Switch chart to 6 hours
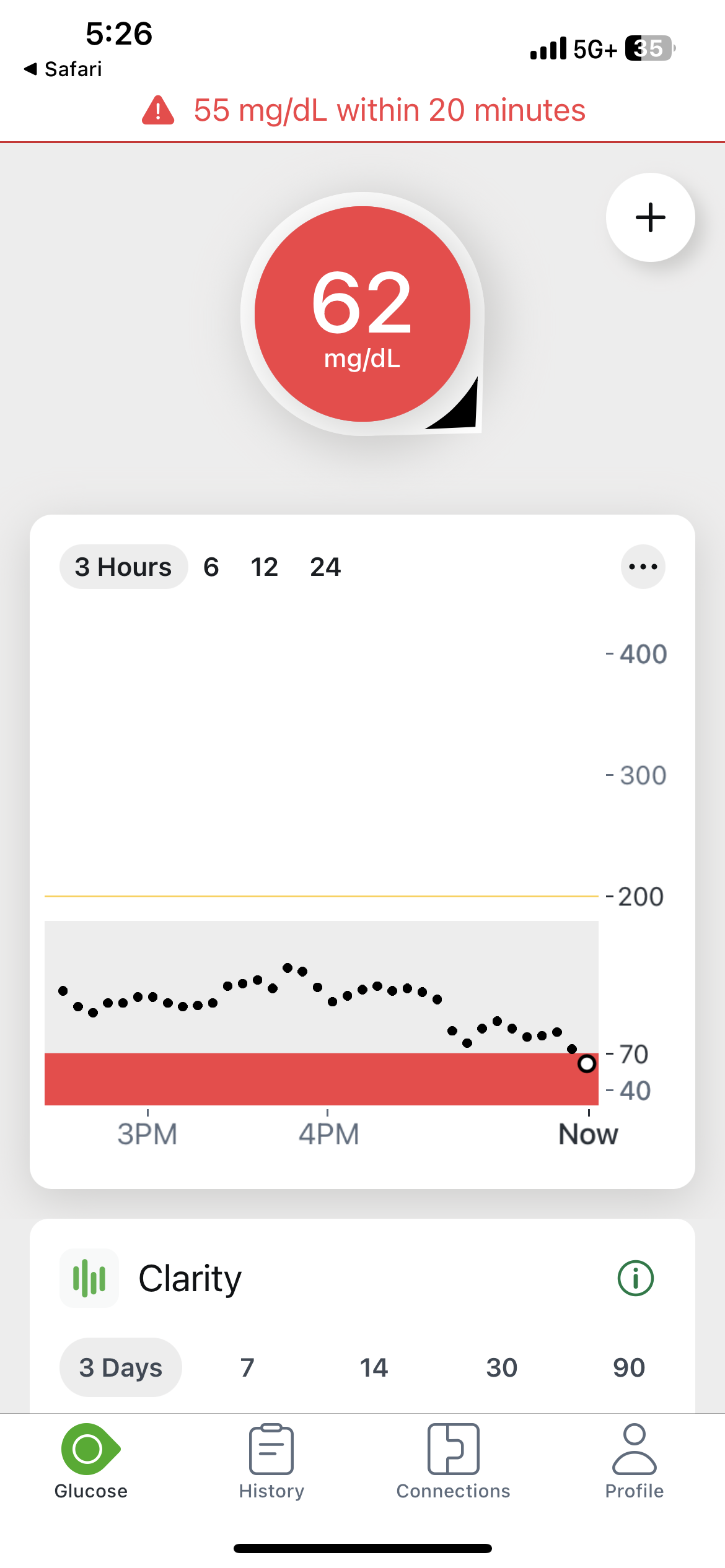Image resolution: width=725 pixels, height=1568 pixels. 211,567
